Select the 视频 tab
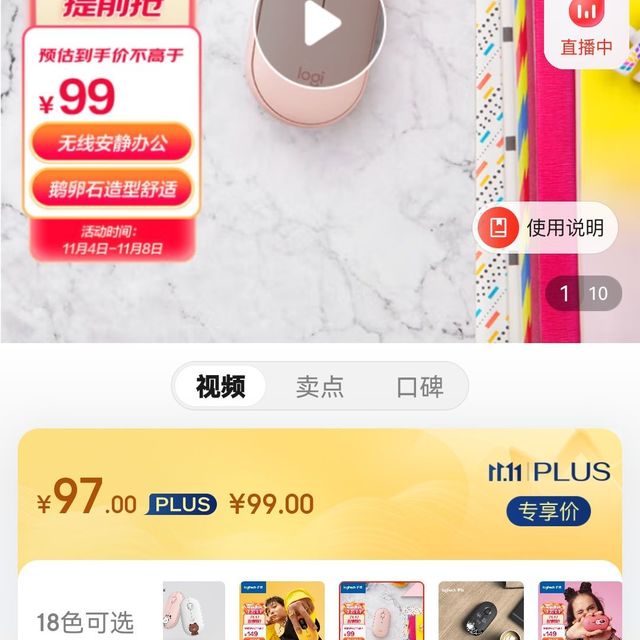 click(220, 387)
